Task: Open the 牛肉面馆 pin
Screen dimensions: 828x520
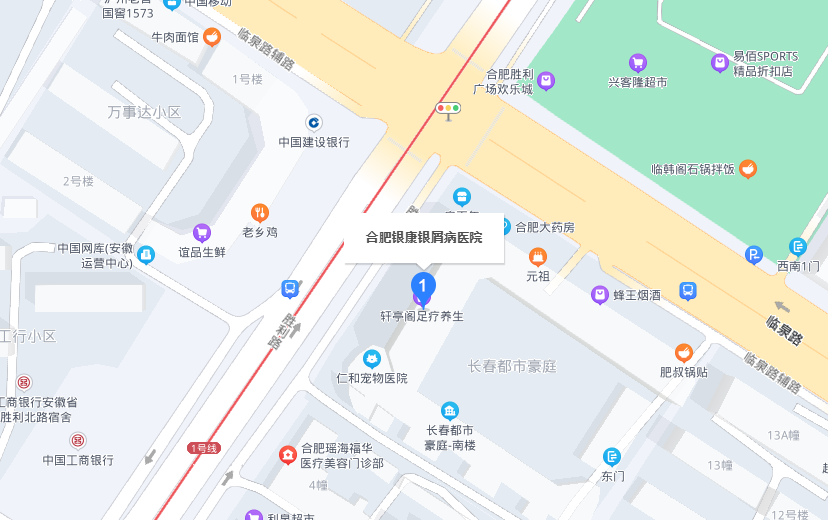Action: pyautogui.click(x=212, y=37)
